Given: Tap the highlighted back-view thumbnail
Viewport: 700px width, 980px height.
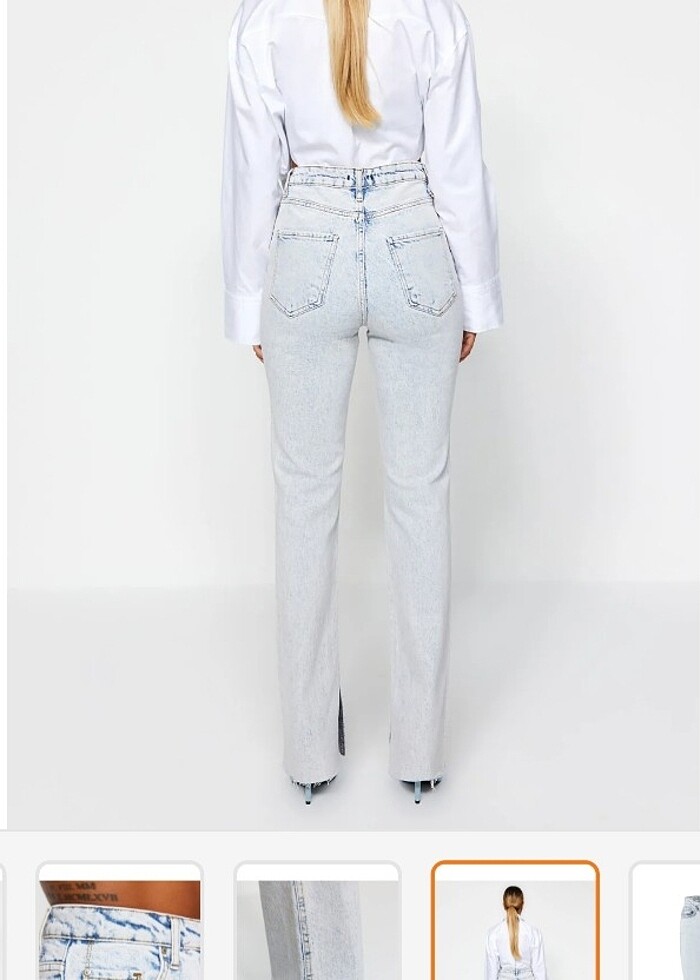Looking at the screenshot, I should click(x=515, y=925).
